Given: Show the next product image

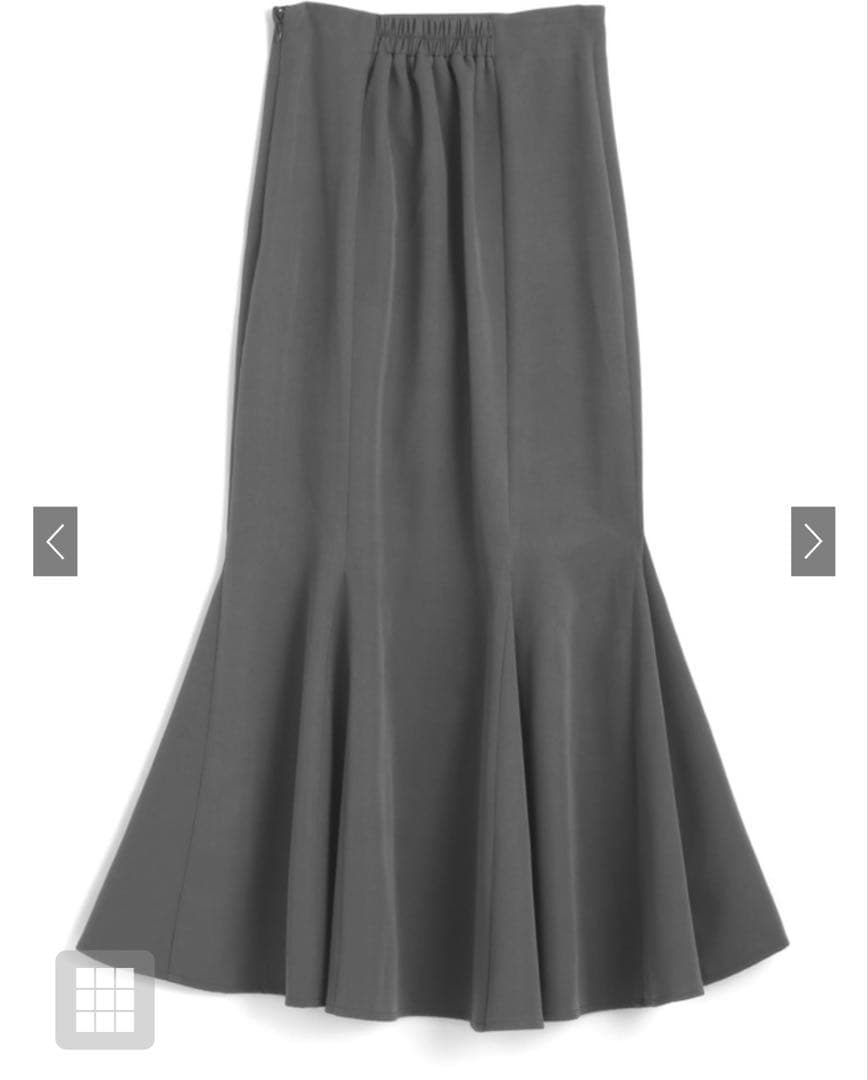Looking at the screenshot, I should coord(812,541).
